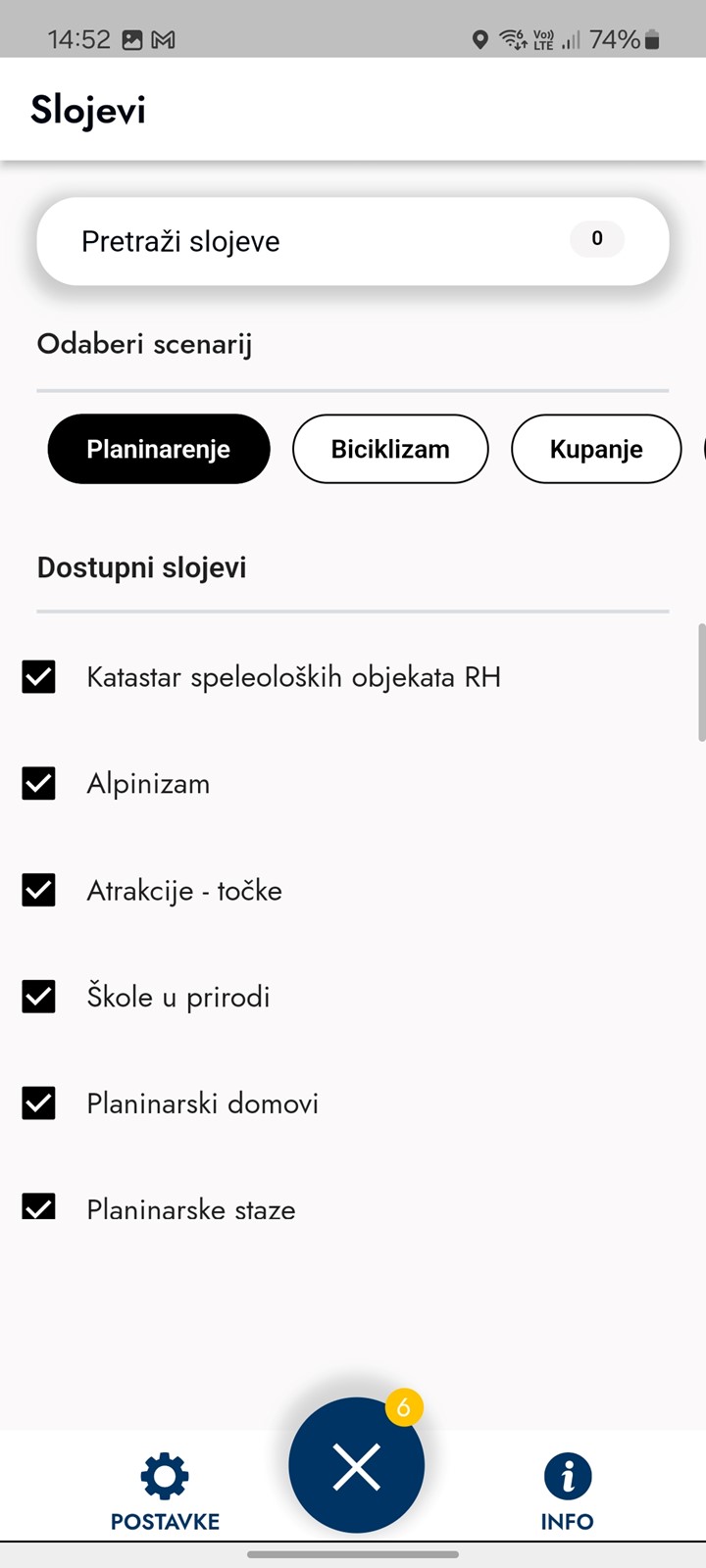Toggle the Alpinizam layer checkbox
This screenshot has width=706, height=1568.
[x=39, y=784]
